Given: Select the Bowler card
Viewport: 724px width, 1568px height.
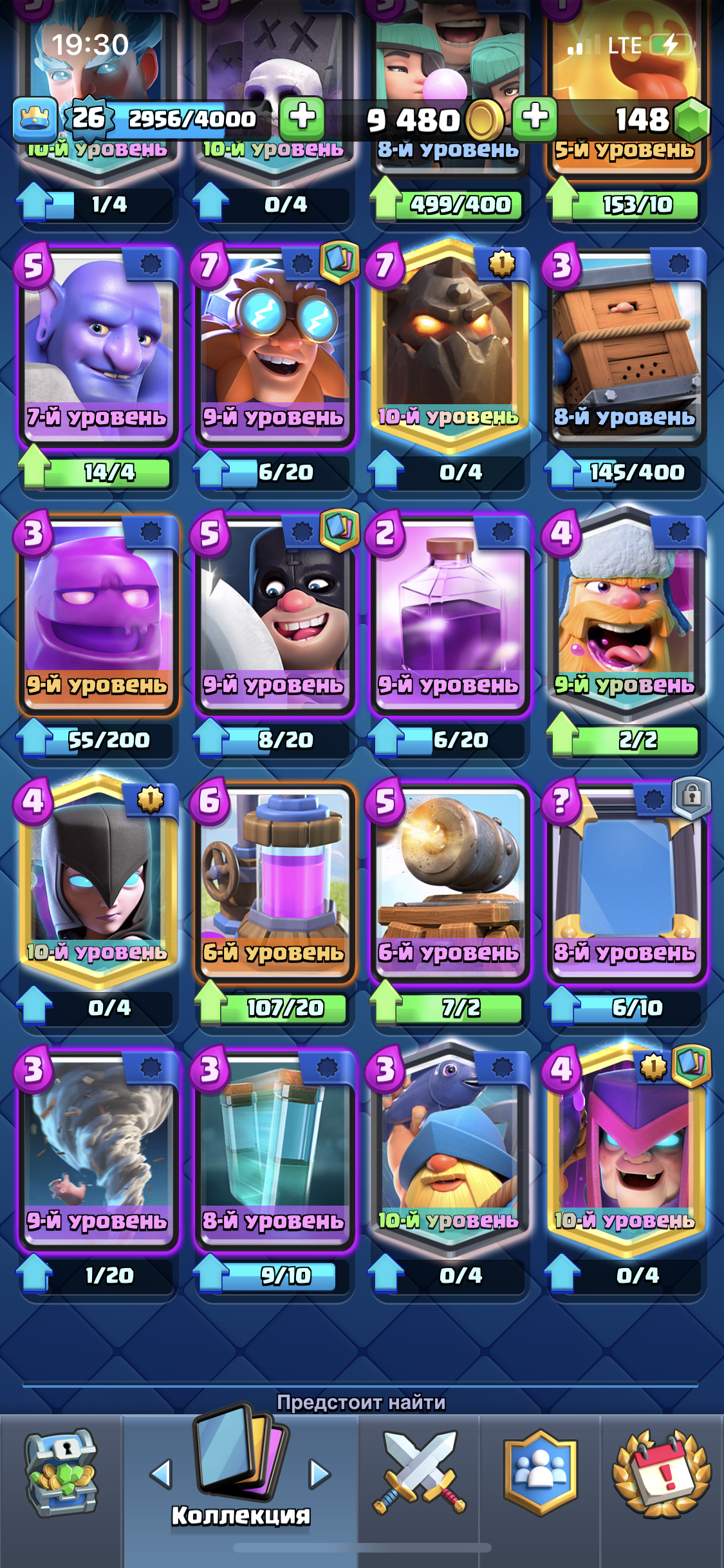Looking at the screenshot, I should click(98, 348).
